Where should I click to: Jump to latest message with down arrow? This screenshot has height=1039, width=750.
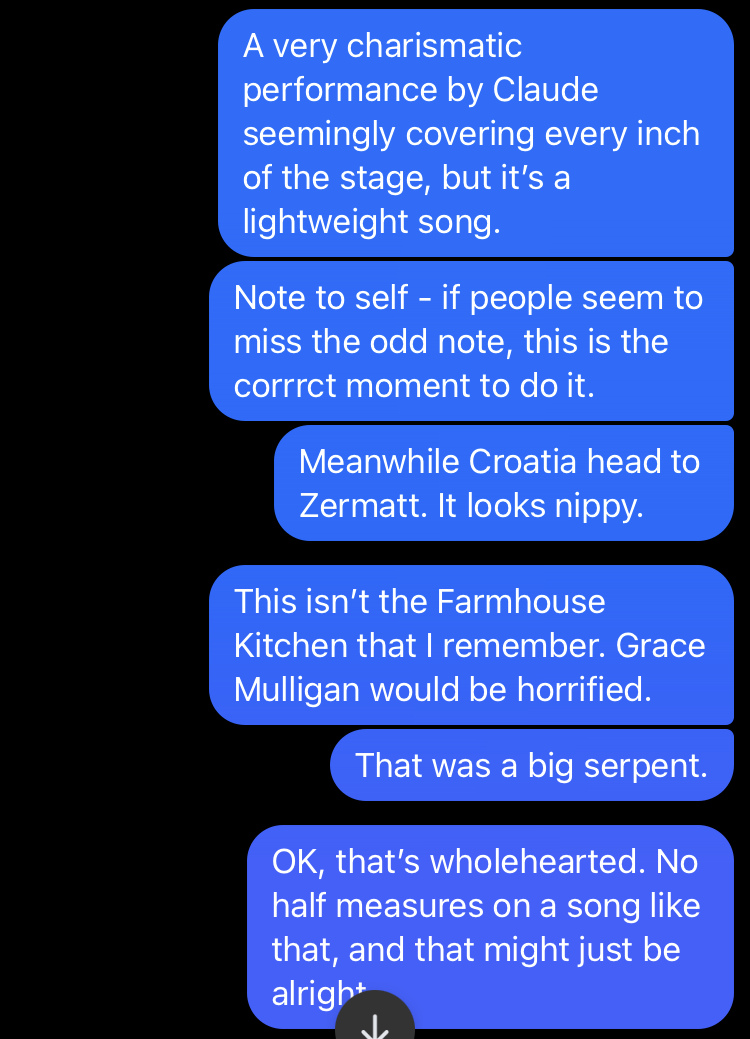tap(375, 1022)
